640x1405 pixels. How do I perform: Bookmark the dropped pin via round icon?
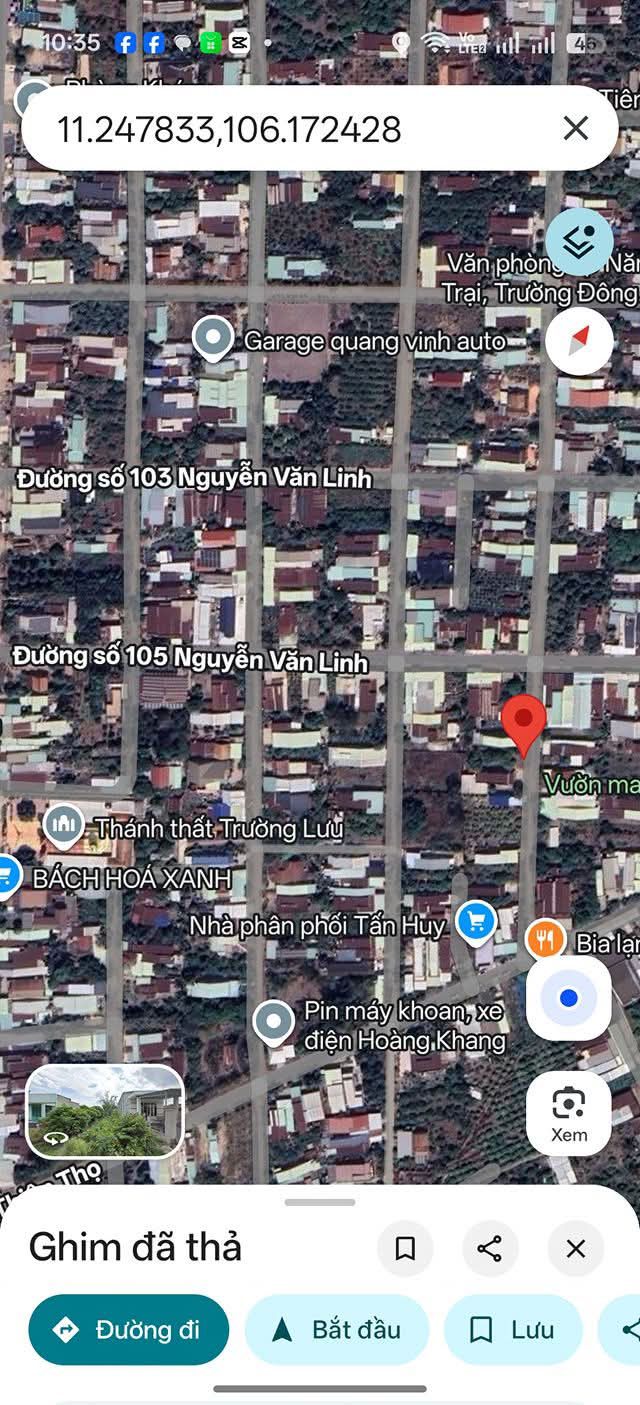[x=405, y=1248]
